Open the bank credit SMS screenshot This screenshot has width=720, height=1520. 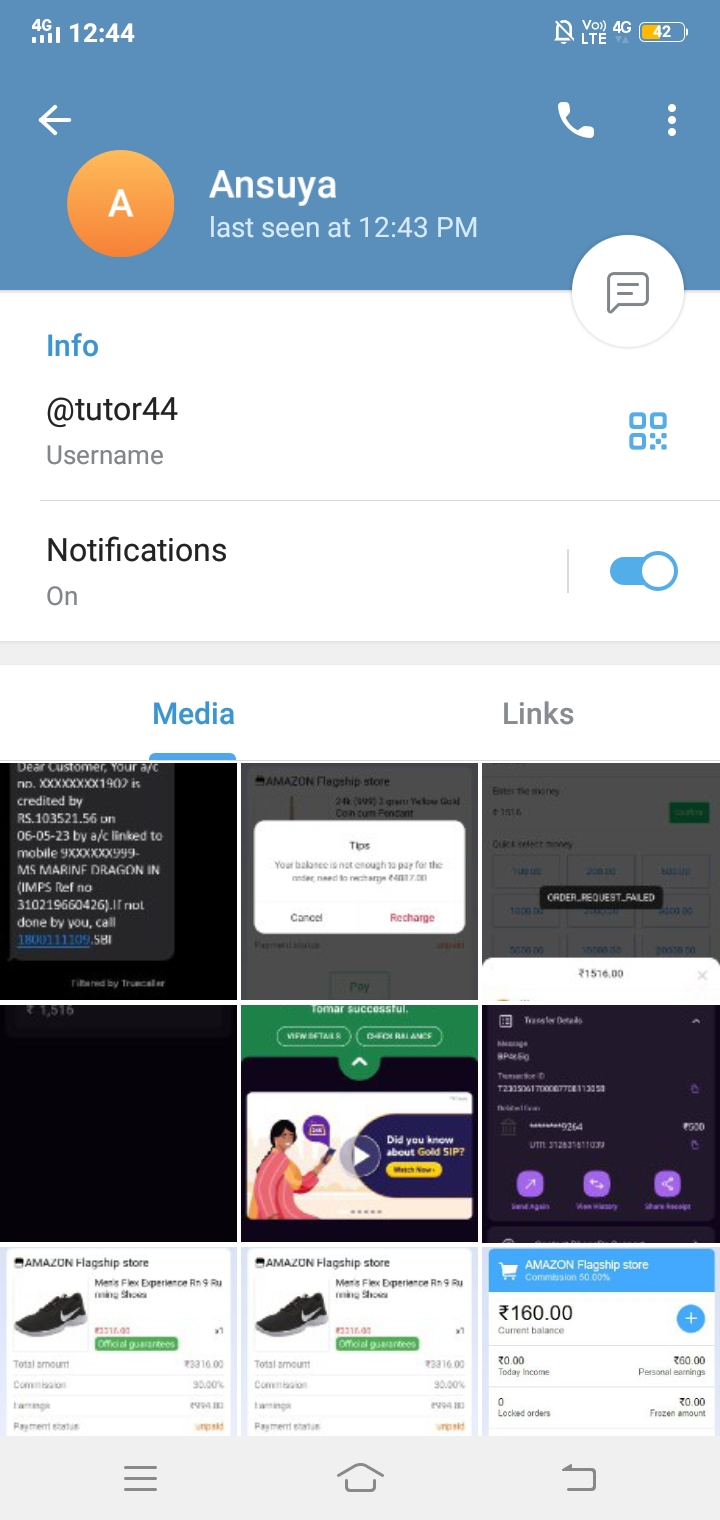point(118,881)
